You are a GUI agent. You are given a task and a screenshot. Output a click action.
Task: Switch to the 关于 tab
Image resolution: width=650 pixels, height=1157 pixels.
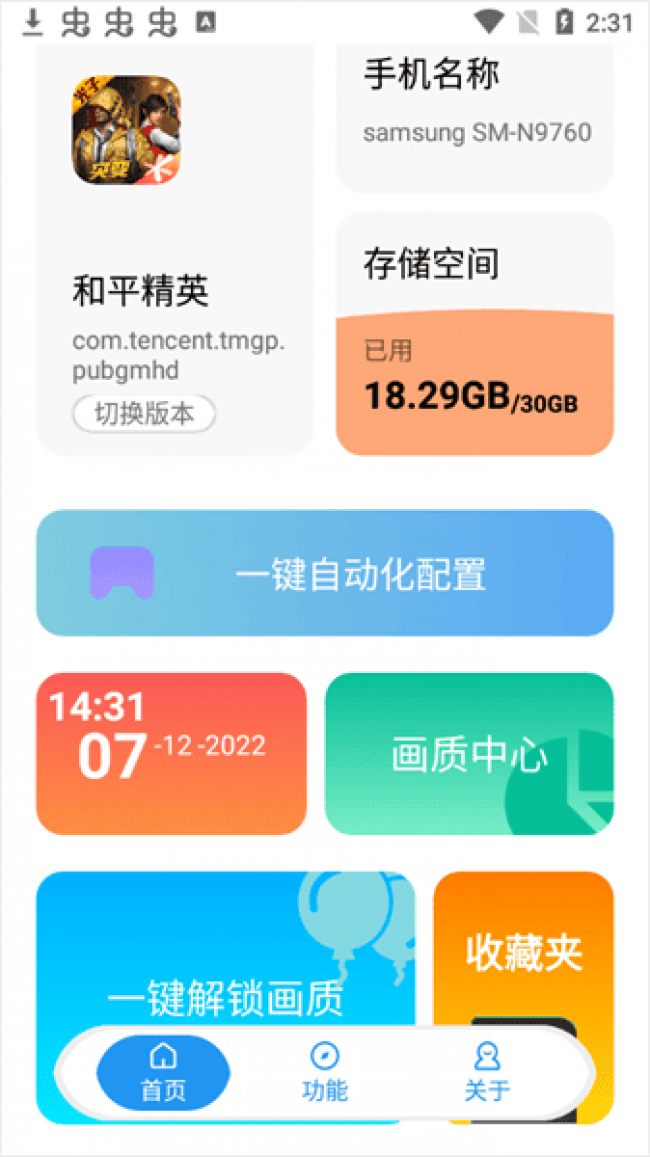(487, 1073)
